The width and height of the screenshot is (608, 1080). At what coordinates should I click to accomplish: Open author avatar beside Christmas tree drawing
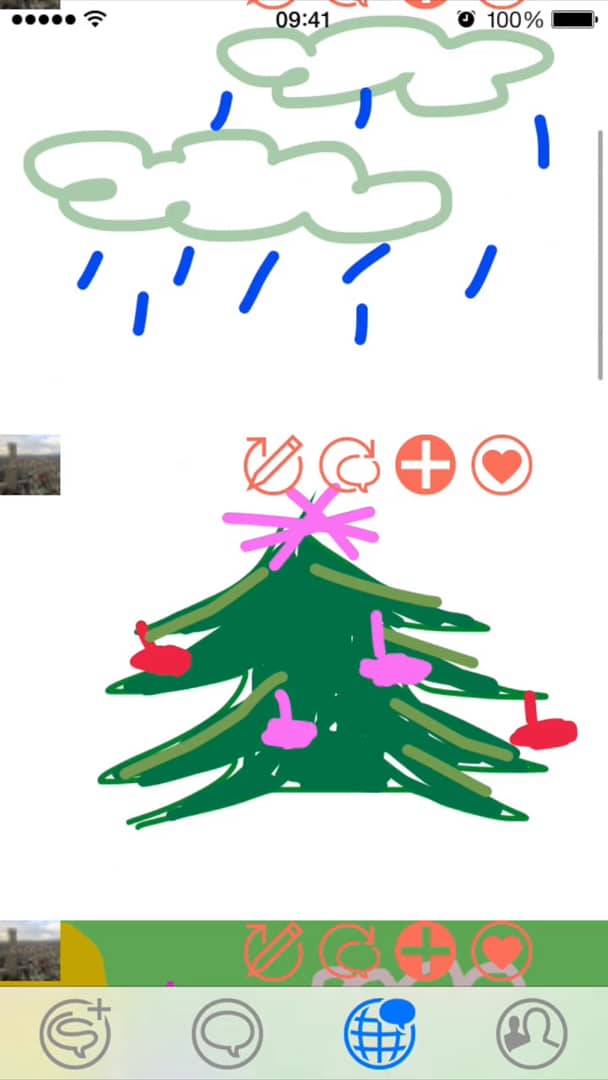(30, 465)
